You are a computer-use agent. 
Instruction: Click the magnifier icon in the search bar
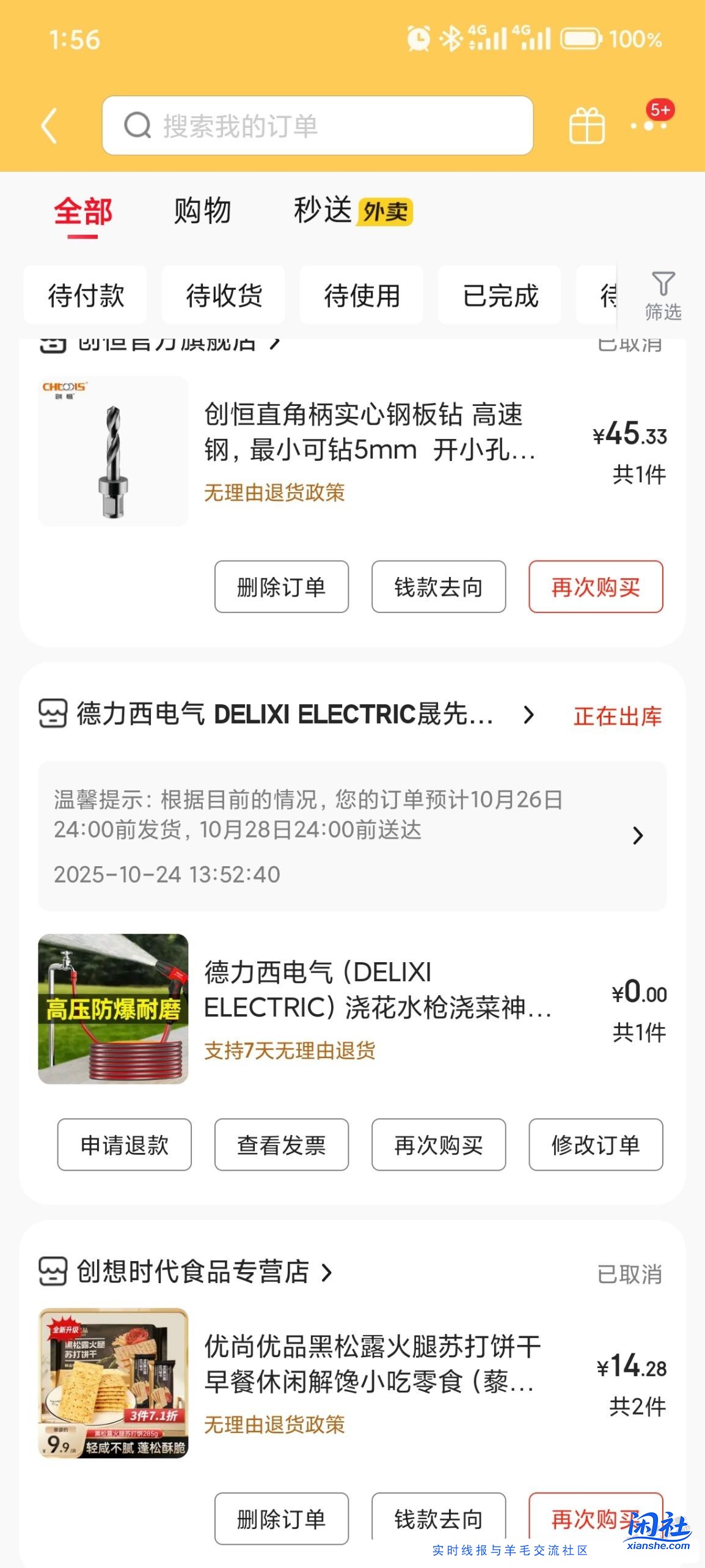[x=139, y=127]
